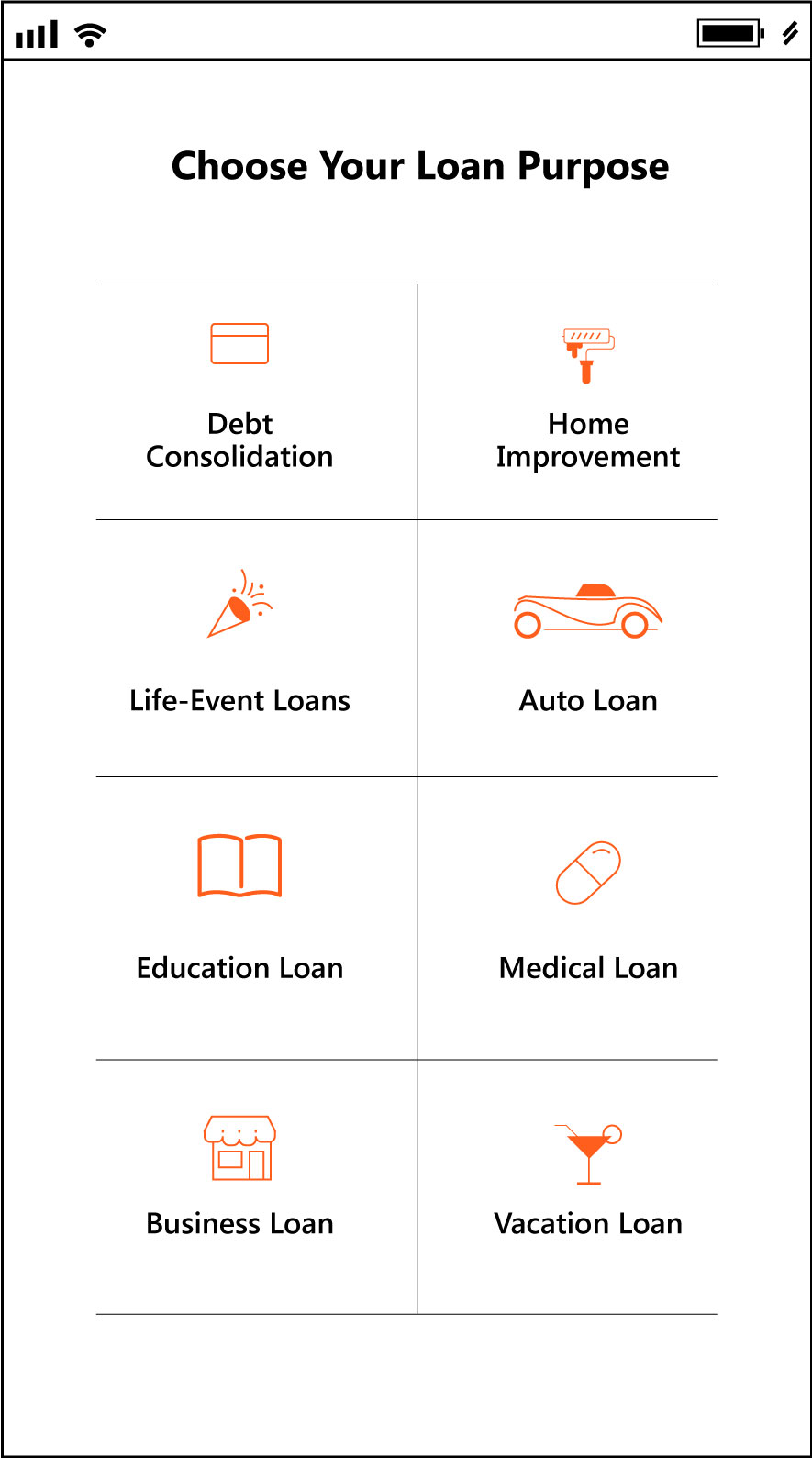Select Education Loan

256,918
